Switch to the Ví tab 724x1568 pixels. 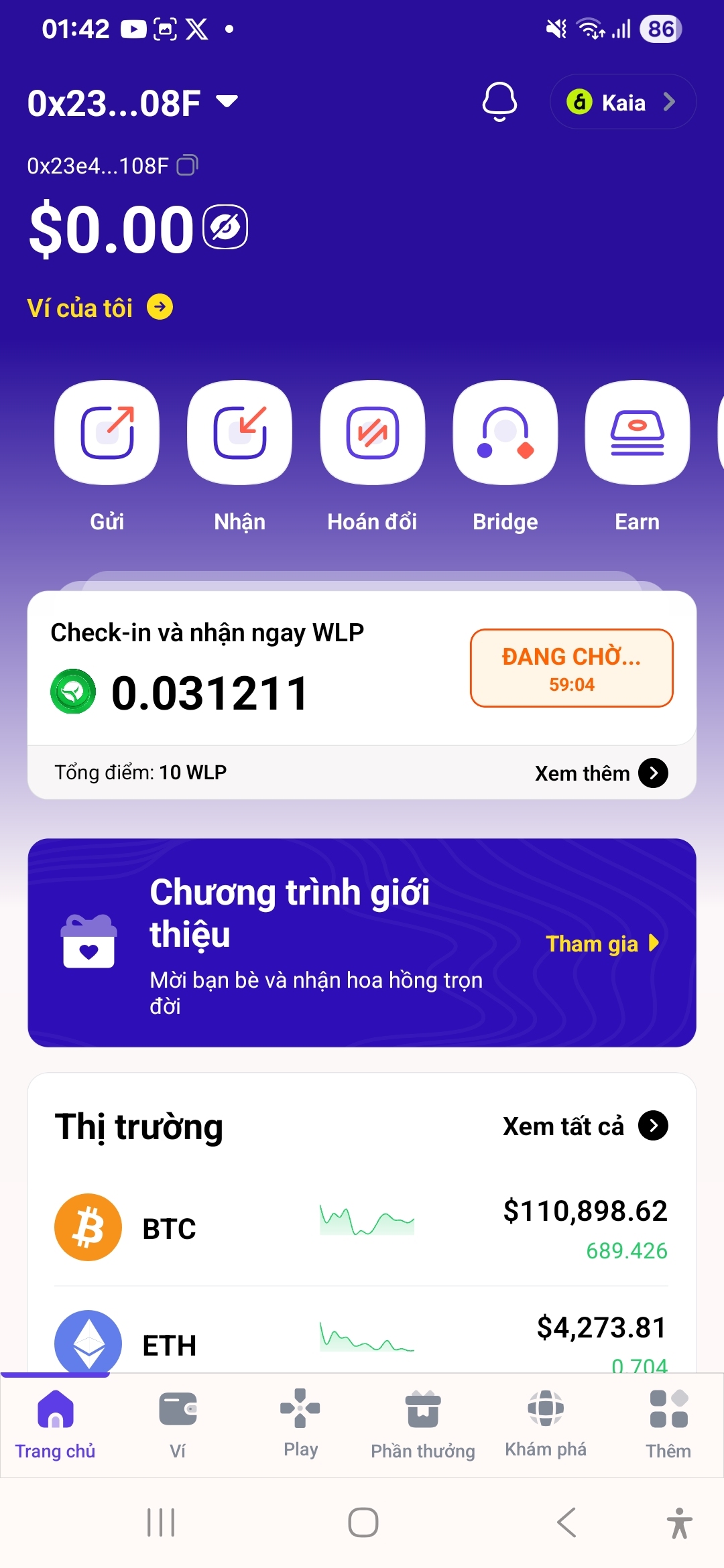click(x=178, y=1422)
